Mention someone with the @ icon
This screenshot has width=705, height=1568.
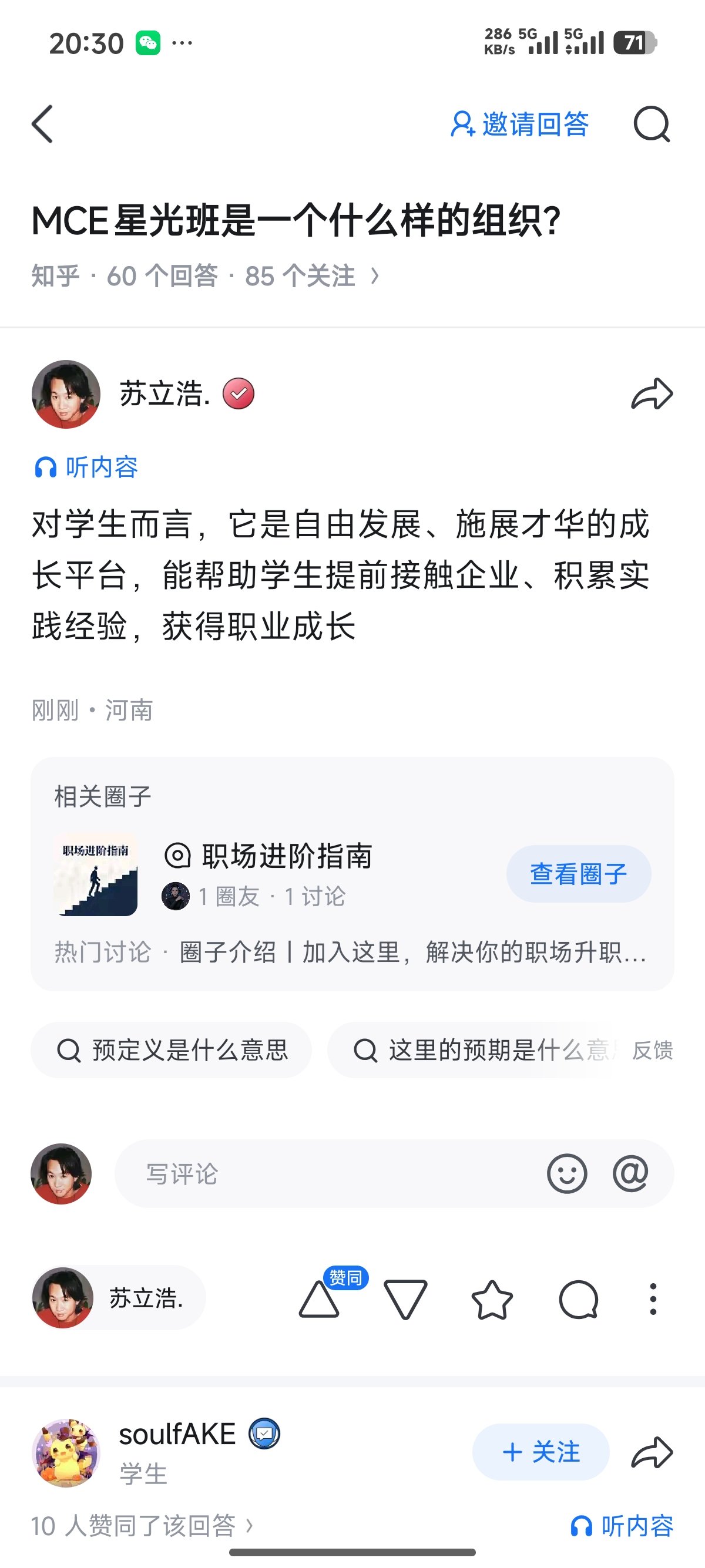(631, 1173)
